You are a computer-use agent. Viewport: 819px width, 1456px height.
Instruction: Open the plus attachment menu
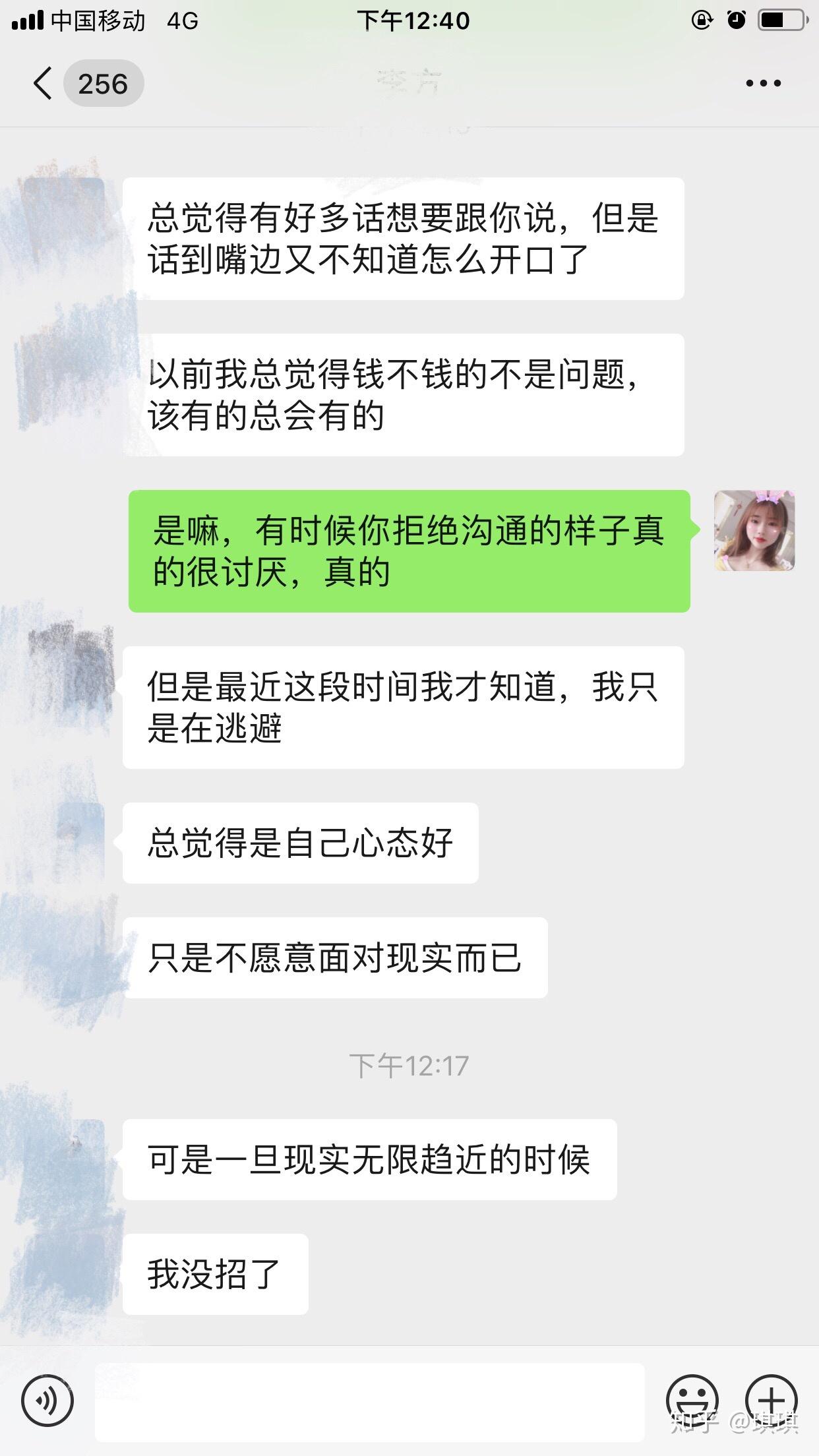(x=772, y=1401)
